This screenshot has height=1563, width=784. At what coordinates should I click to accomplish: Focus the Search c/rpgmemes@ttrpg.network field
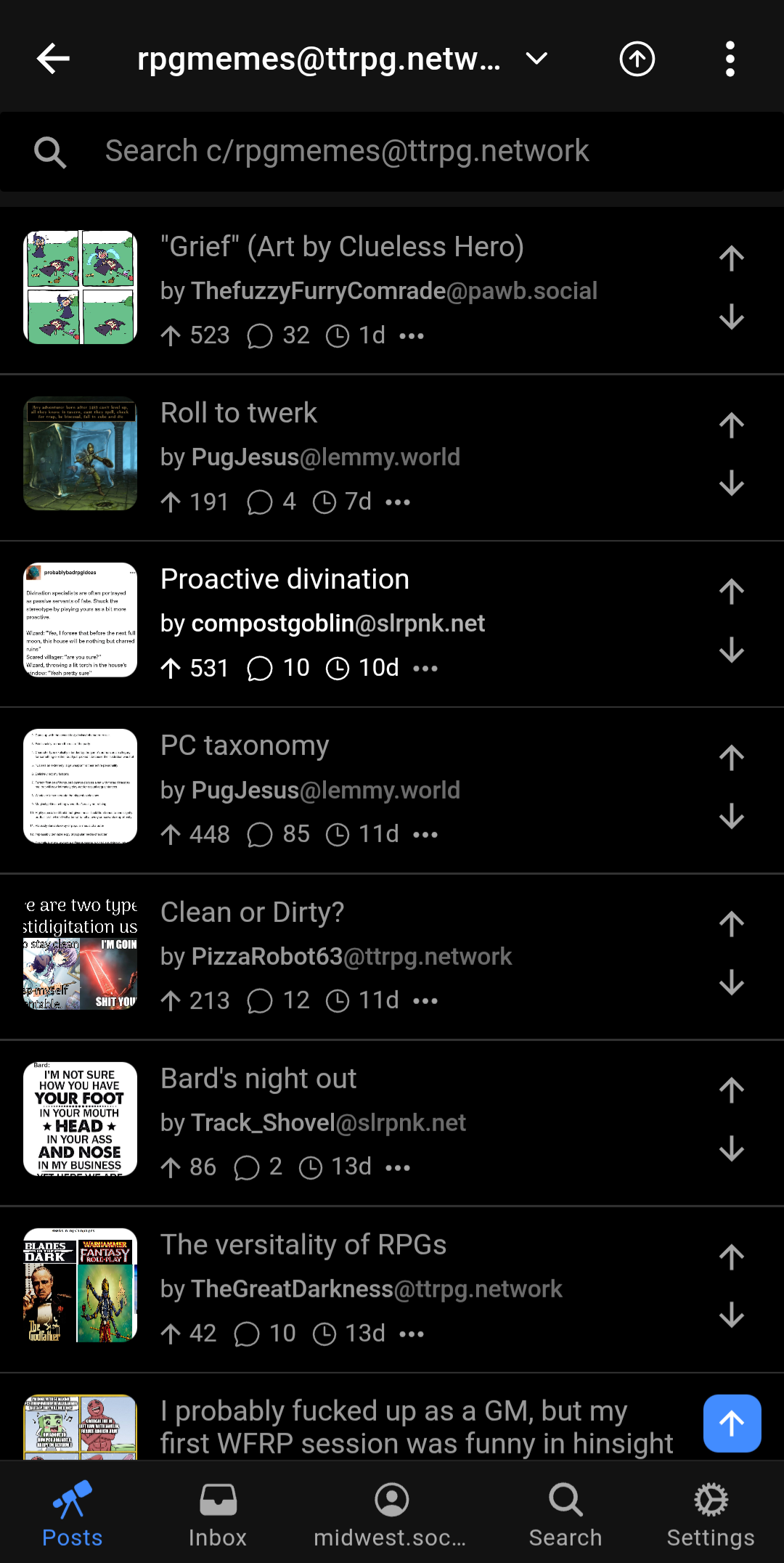click(392, 152)
